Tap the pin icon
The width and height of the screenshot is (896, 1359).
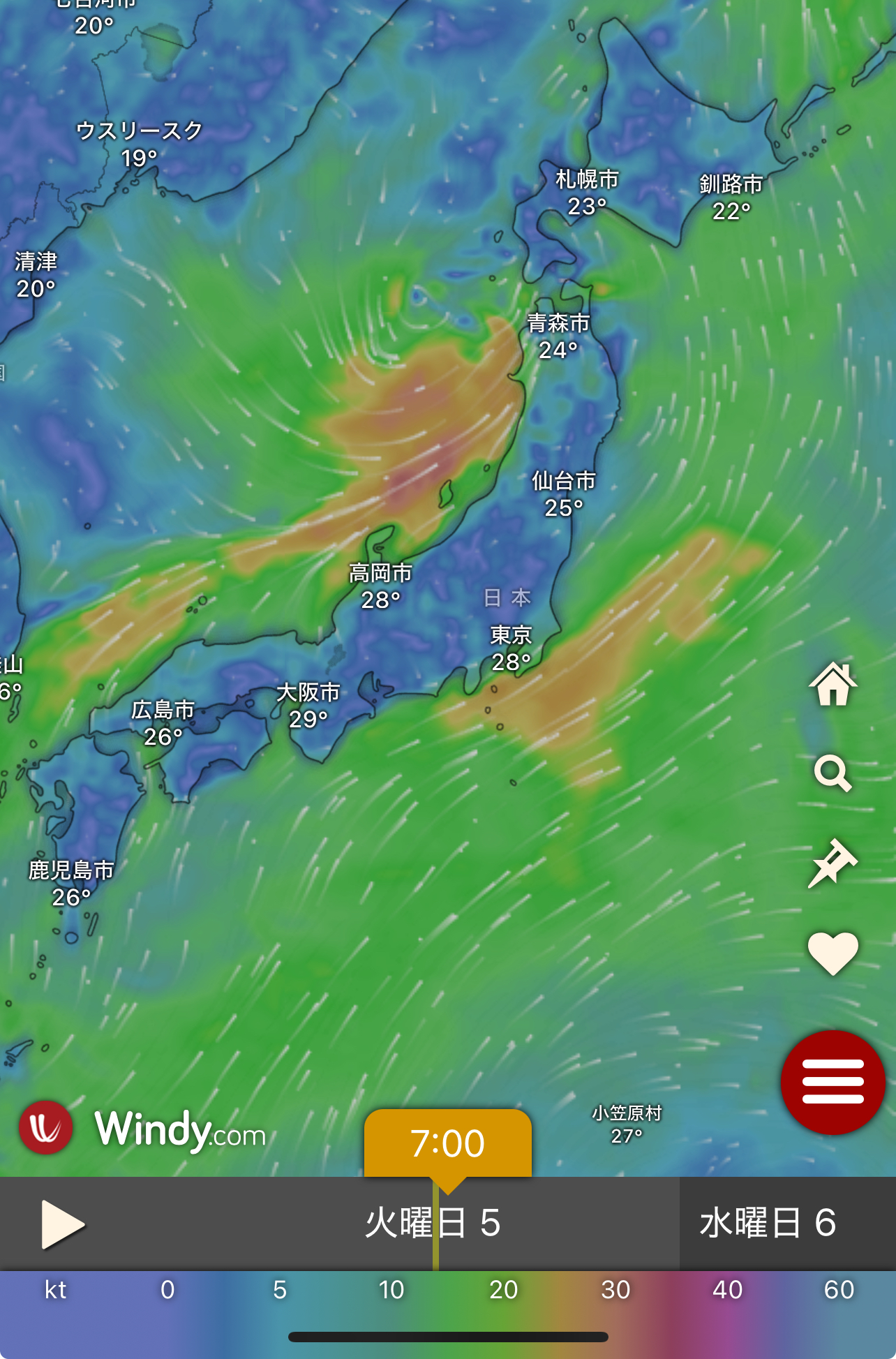click(x=832, y=864)
